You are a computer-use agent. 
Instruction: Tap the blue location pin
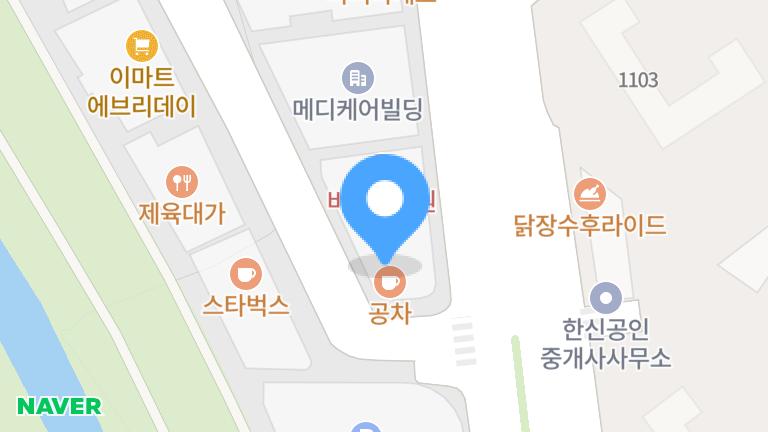click(x=385, y=202)
